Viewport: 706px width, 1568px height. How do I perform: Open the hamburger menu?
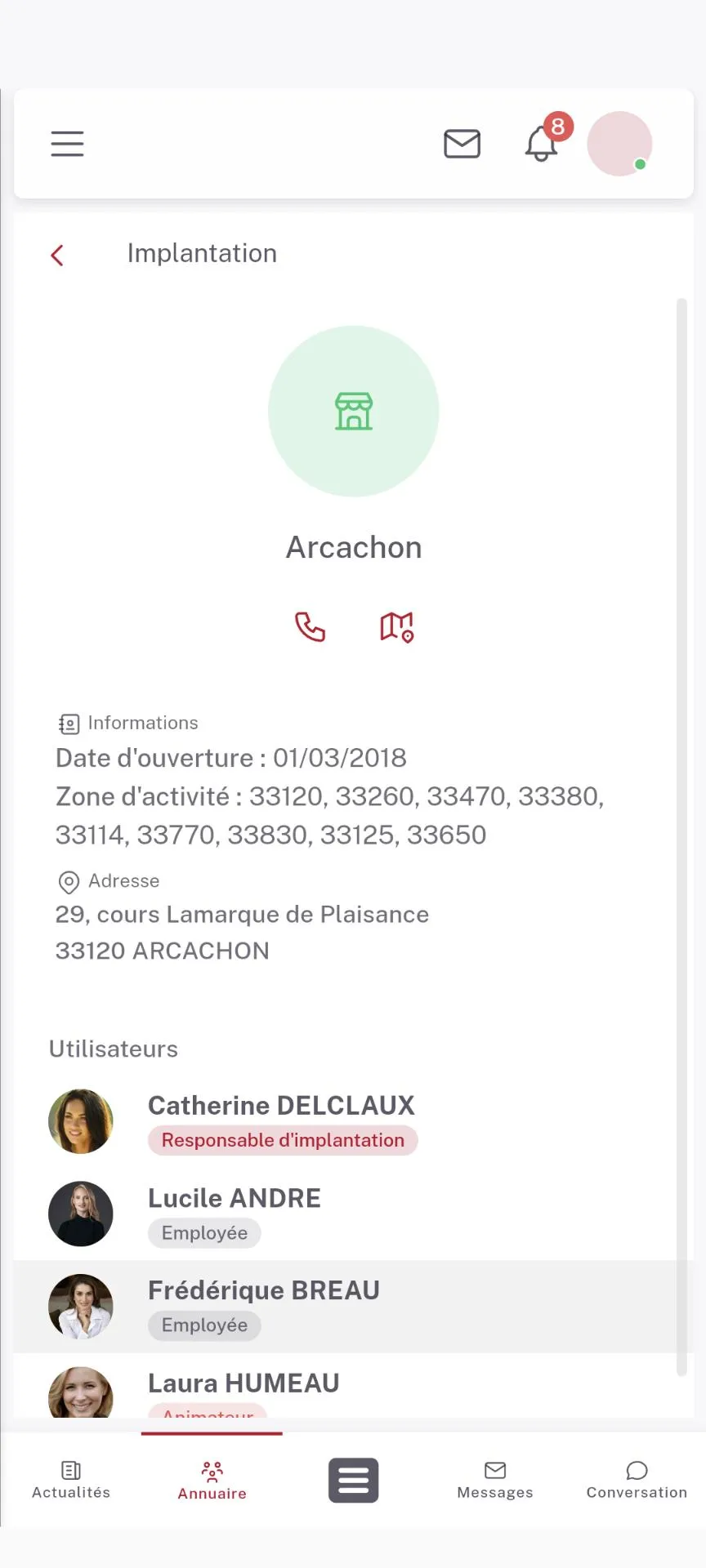coord(66,144)
